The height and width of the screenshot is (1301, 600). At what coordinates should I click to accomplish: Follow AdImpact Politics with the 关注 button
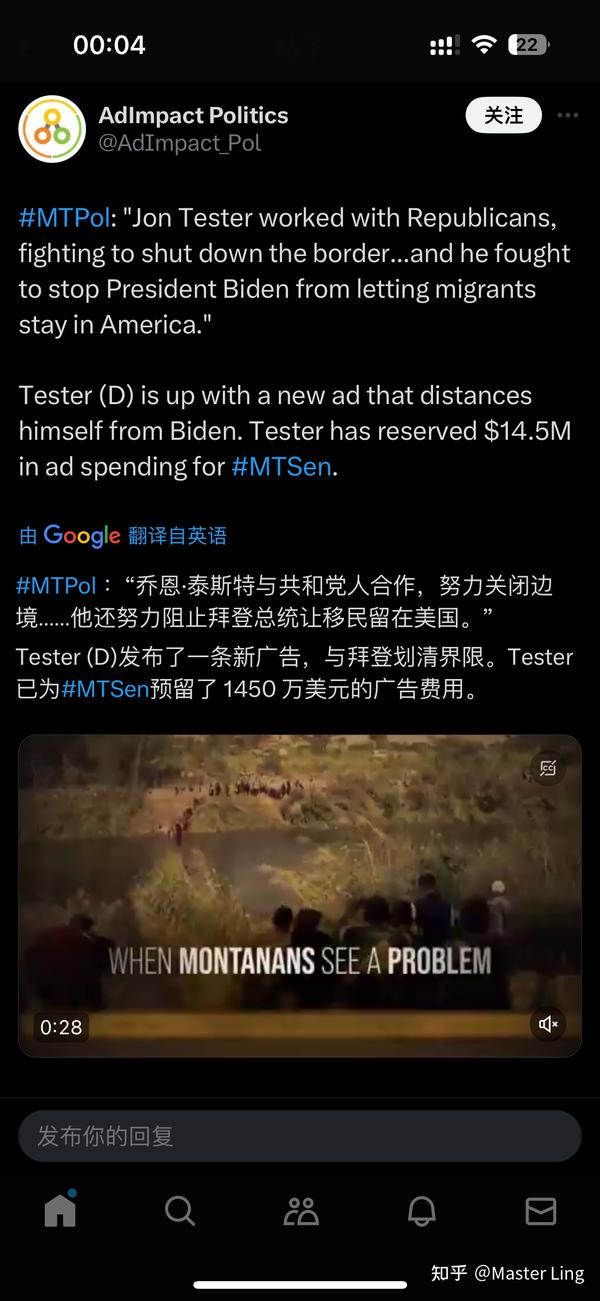coord(503,116)
